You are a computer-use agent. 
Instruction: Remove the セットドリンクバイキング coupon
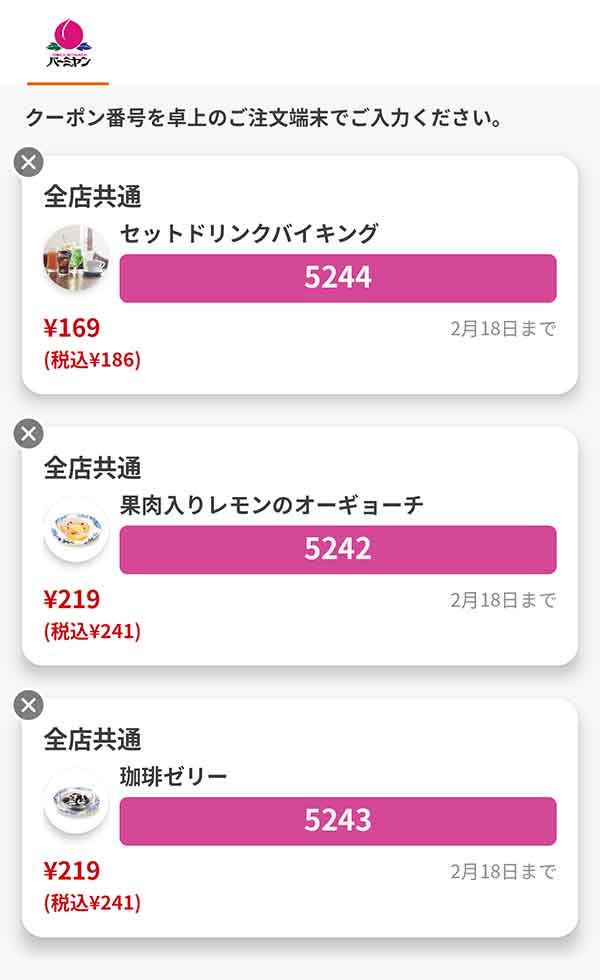point(29,162)
